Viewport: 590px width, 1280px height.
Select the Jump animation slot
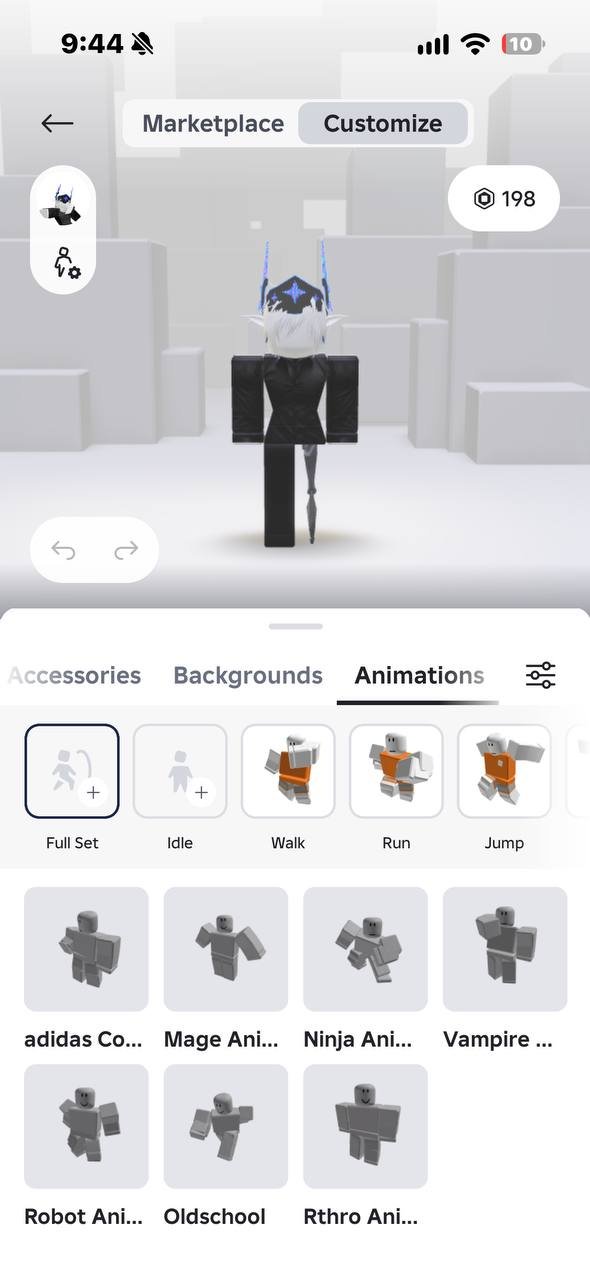click(x=504, y=771)
